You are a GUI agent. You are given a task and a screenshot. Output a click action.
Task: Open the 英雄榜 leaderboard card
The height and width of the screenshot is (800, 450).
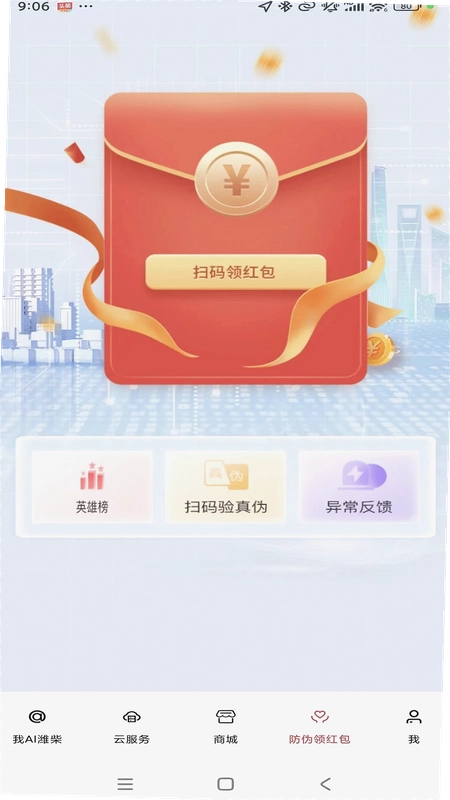pos(92,487)
